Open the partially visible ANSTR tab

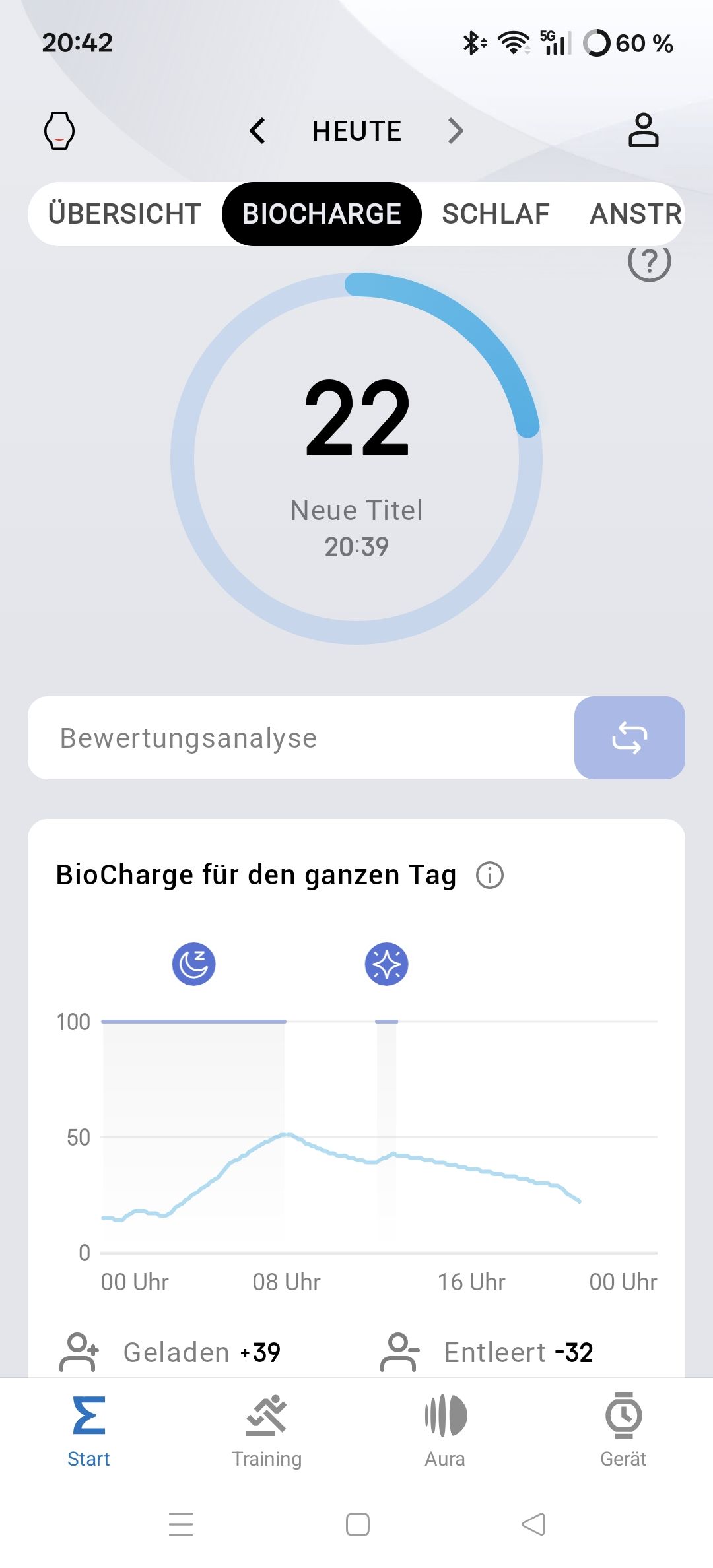point(635,214)
